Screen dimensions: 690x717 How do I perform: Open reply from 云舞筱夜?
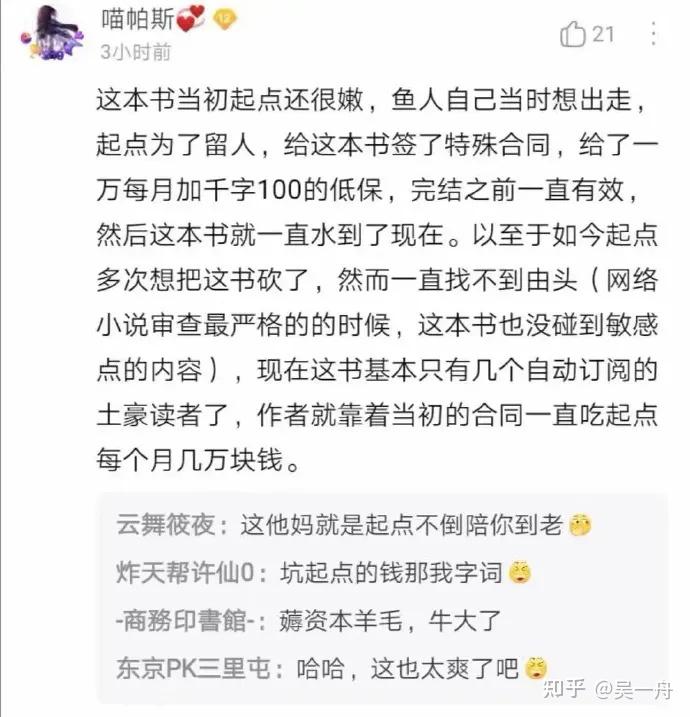pos(354,524)
